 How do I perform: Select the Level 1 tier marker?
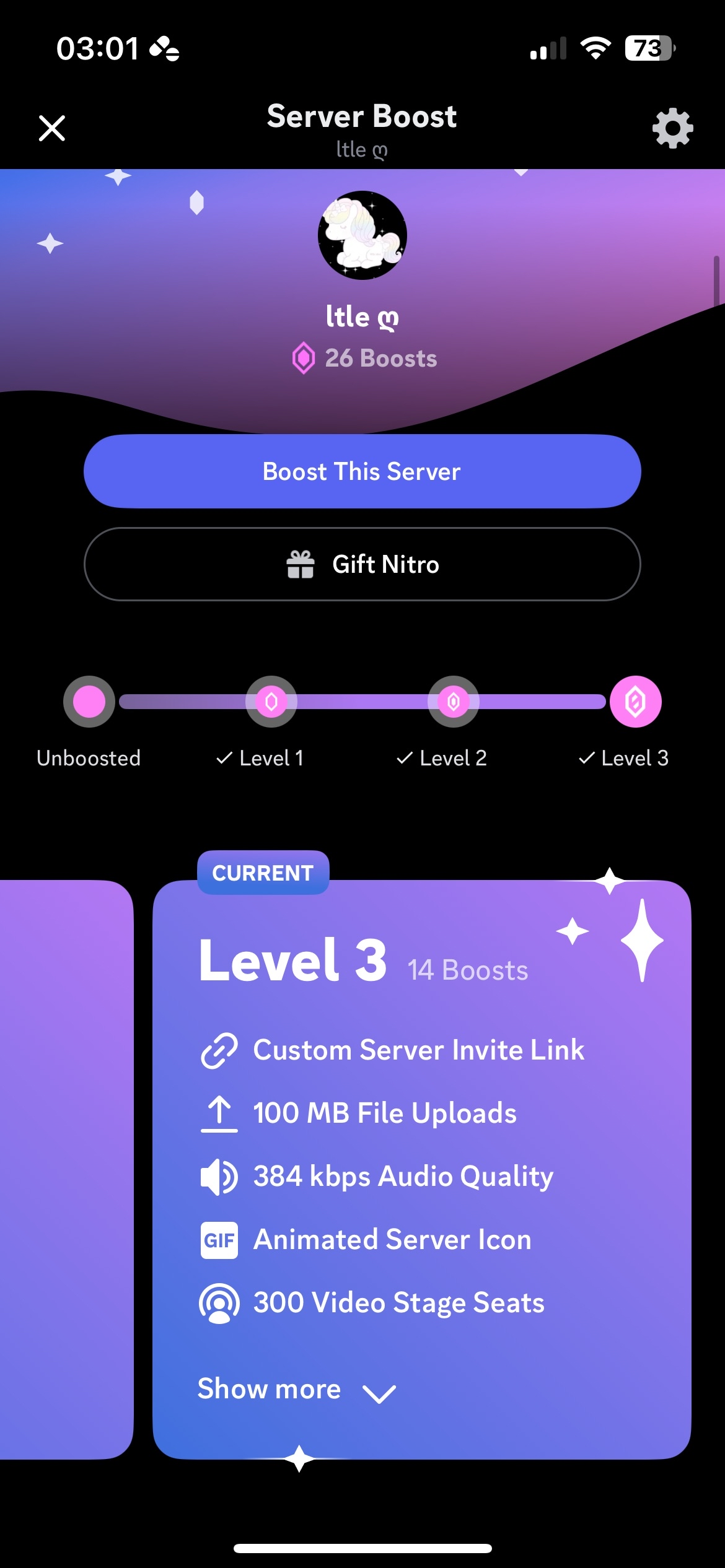271,702
